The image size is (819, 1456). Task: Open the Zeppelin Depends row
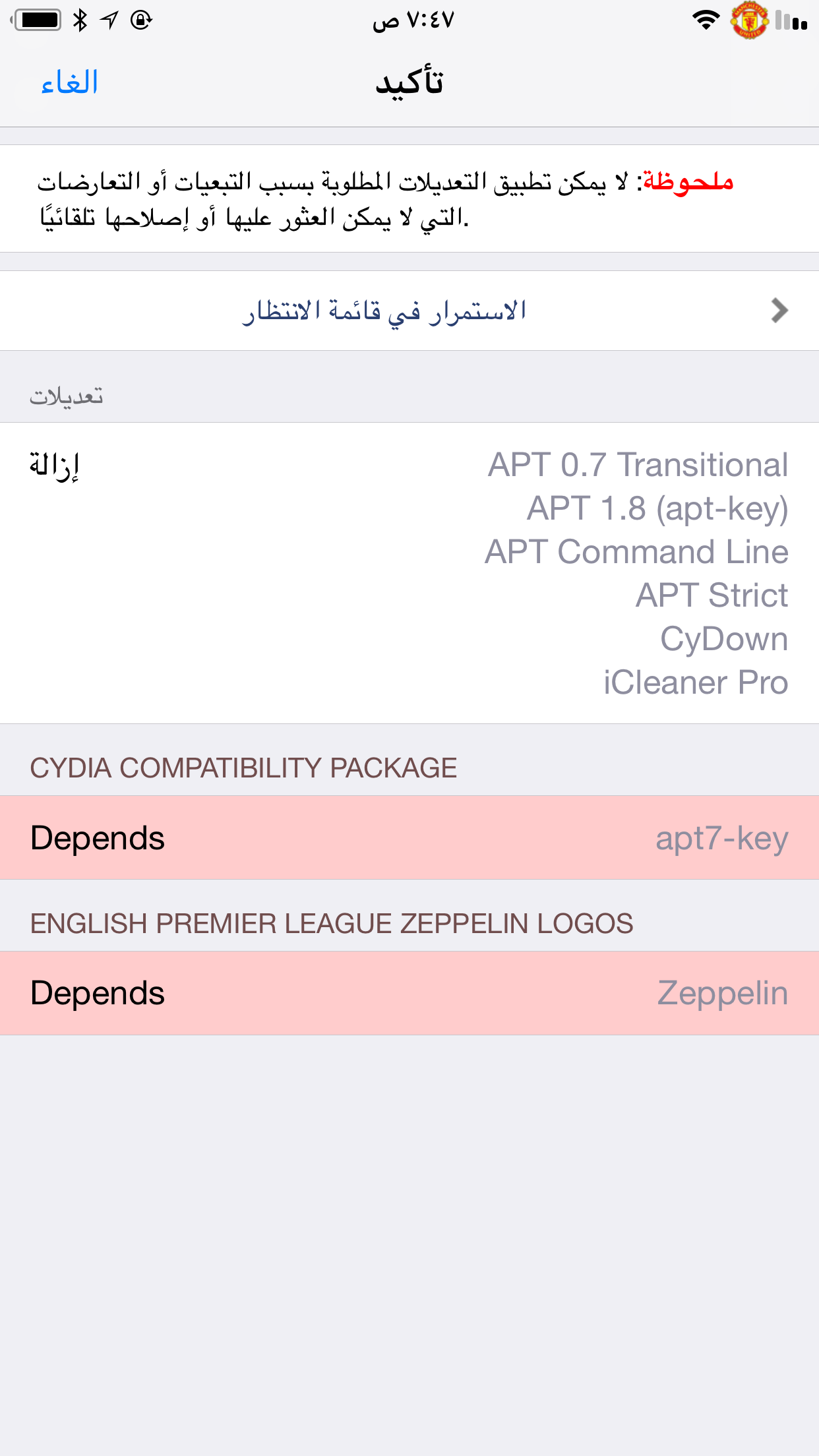coord(409,993)
